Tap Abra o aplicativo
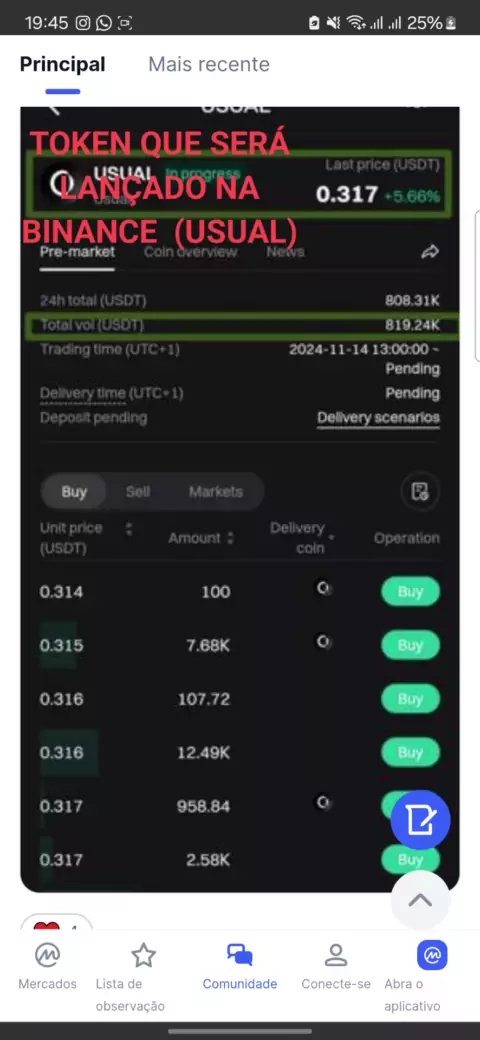Image resolution: width=480 pixels, height=1040 pixels. point(412,976)
